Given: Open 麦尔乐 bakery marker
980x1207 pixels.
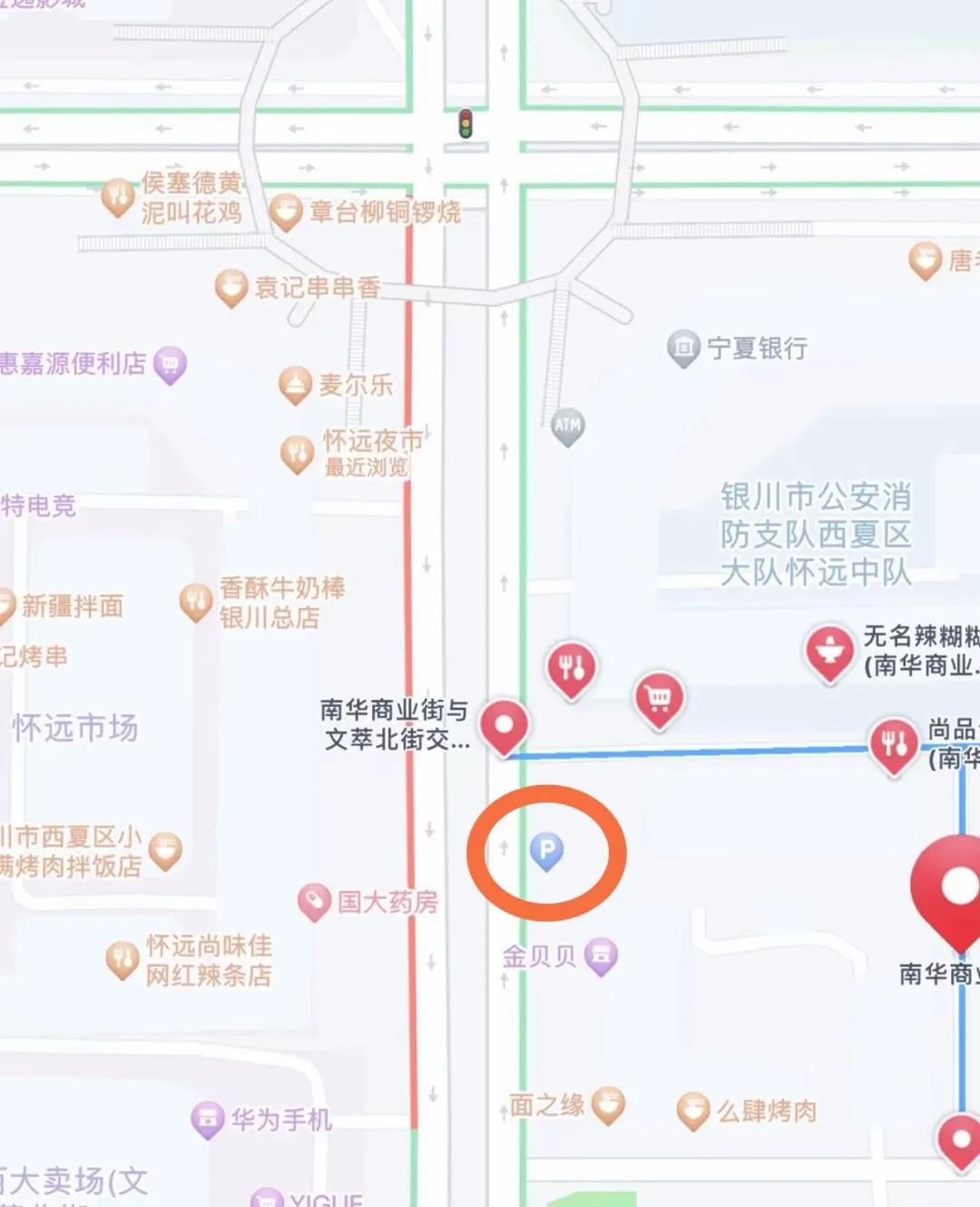Looking at the screenshot, I should pos(295,385).
